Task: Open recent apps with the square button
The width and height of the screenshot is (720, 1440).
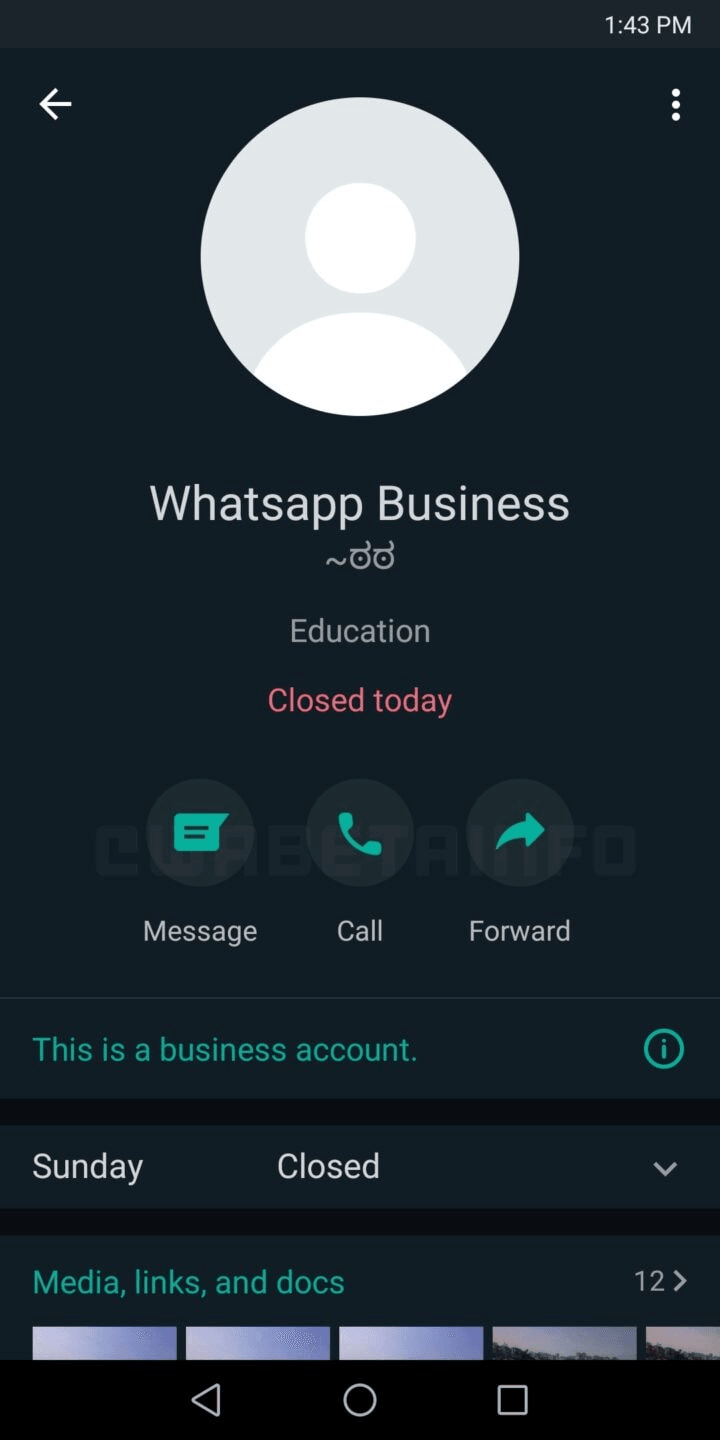Action: point(512,1399)
